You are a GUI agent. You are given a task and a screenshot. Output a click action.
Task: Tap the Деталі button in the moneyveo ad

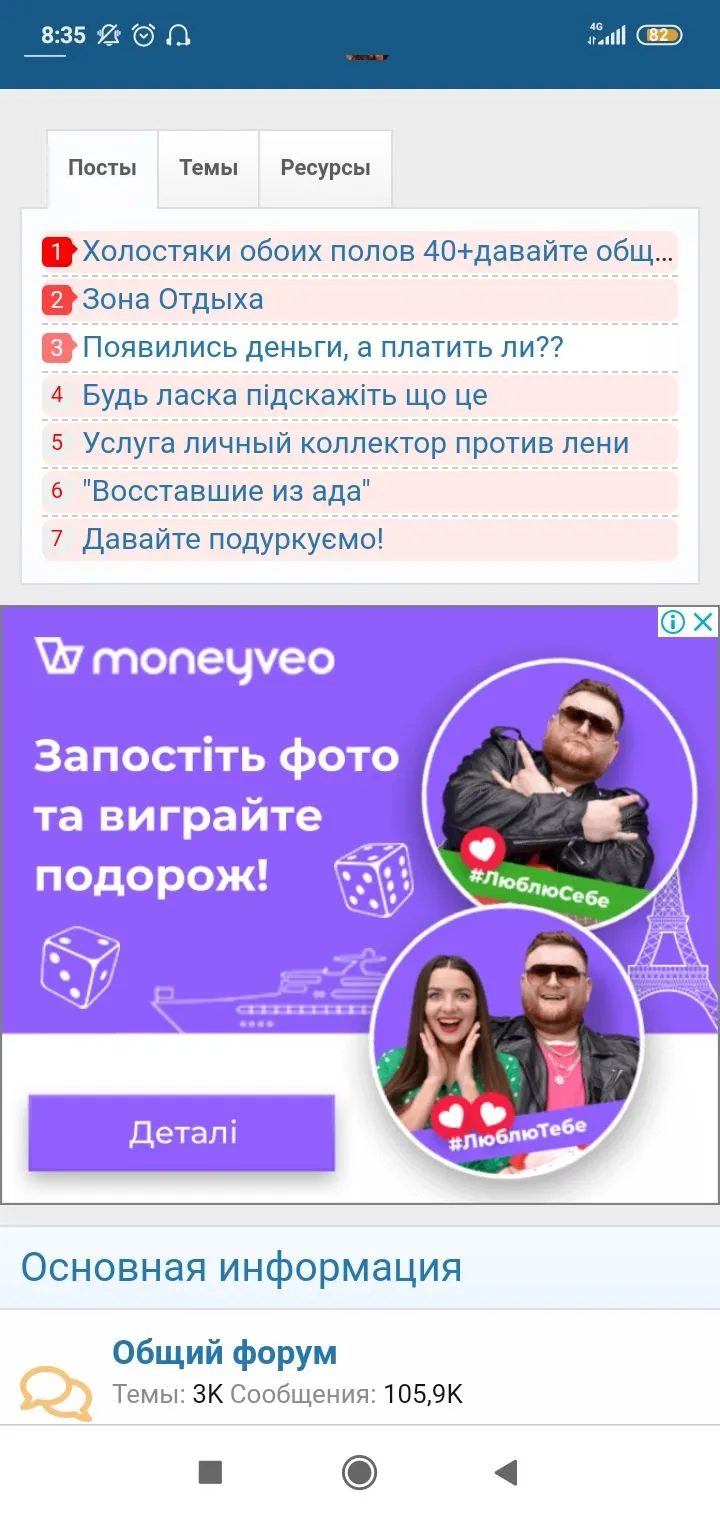(182, 1133)
